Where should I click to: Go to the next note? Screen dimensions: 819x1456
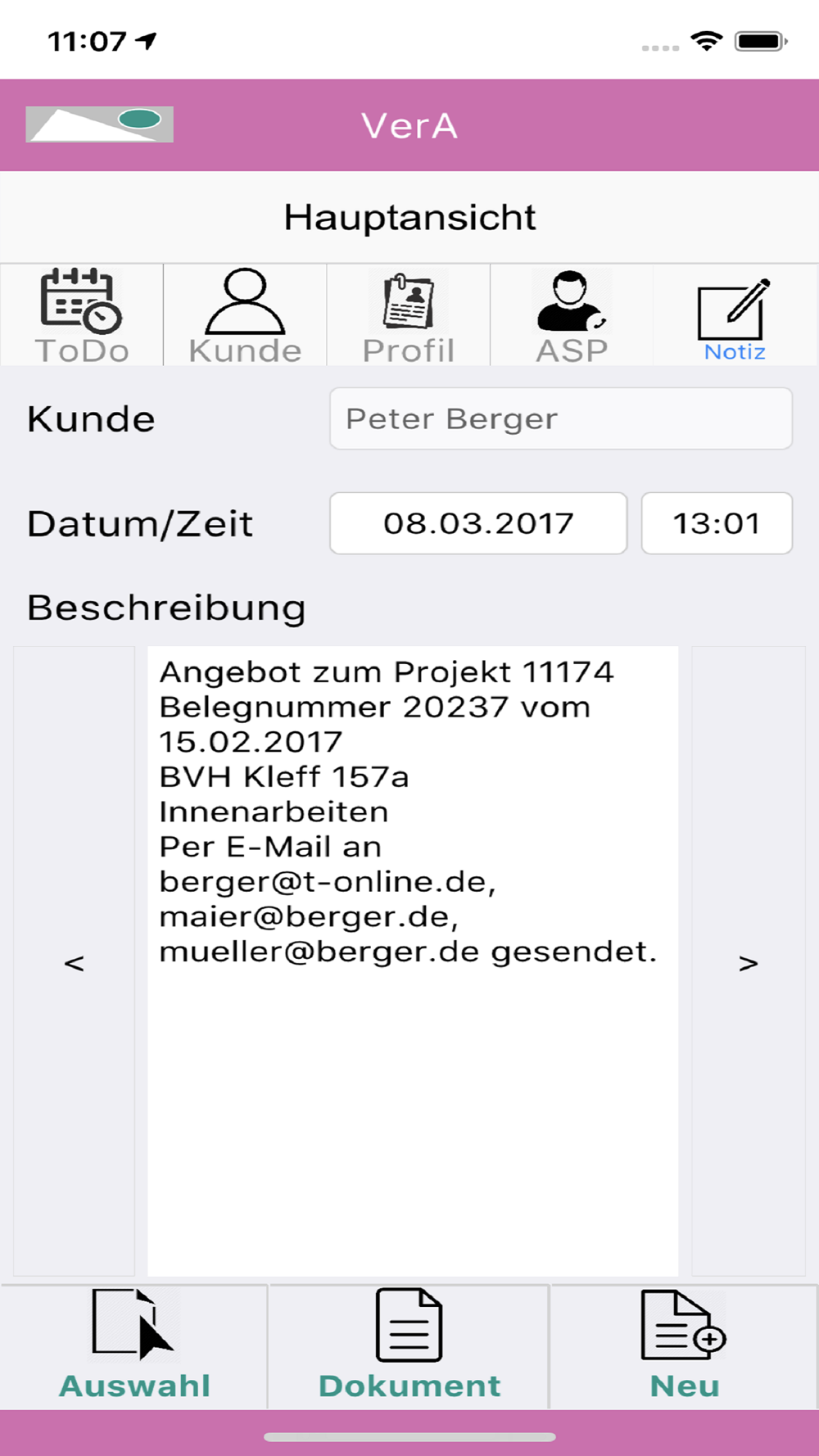click(749, 961)
